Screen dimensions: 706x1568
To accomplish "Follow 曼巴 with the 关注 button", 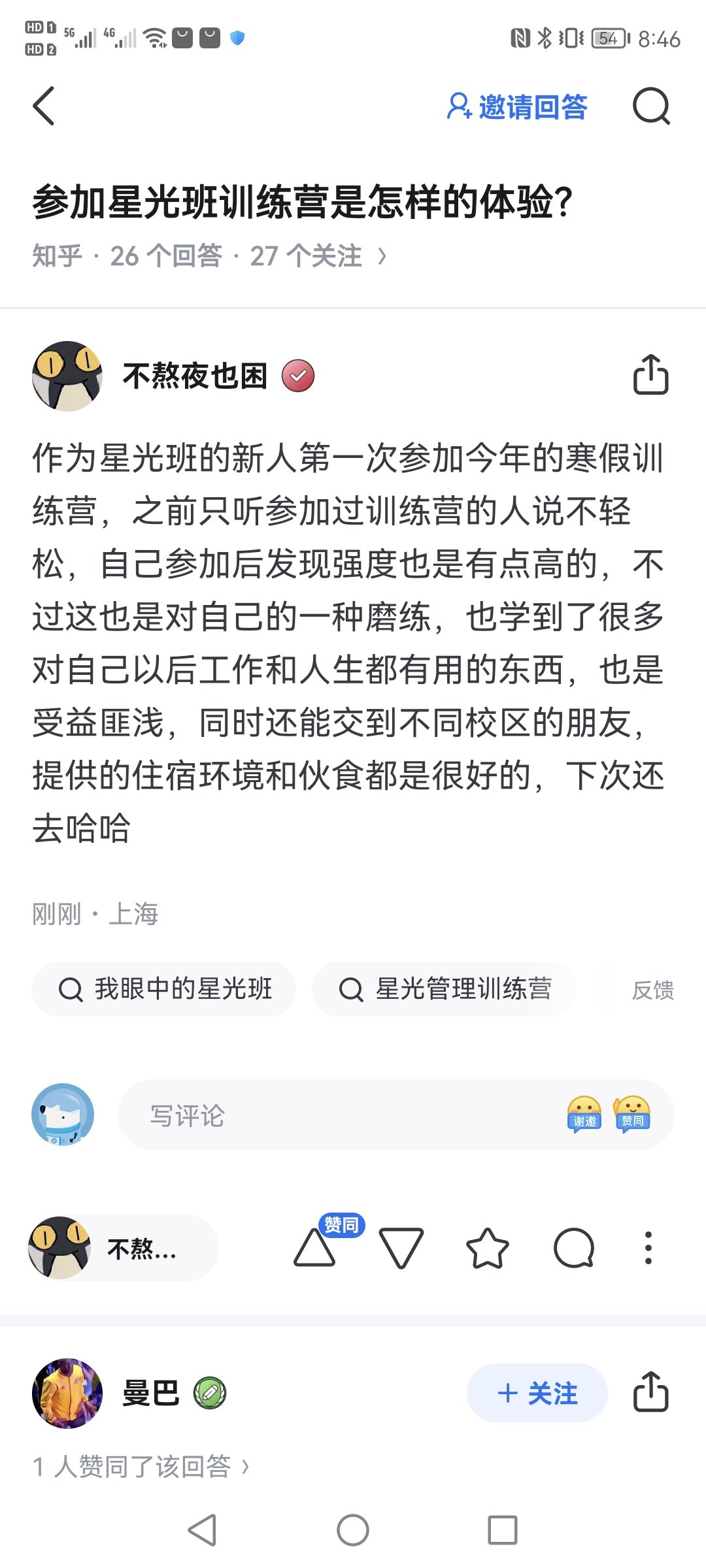I will tap(537, 1394).
